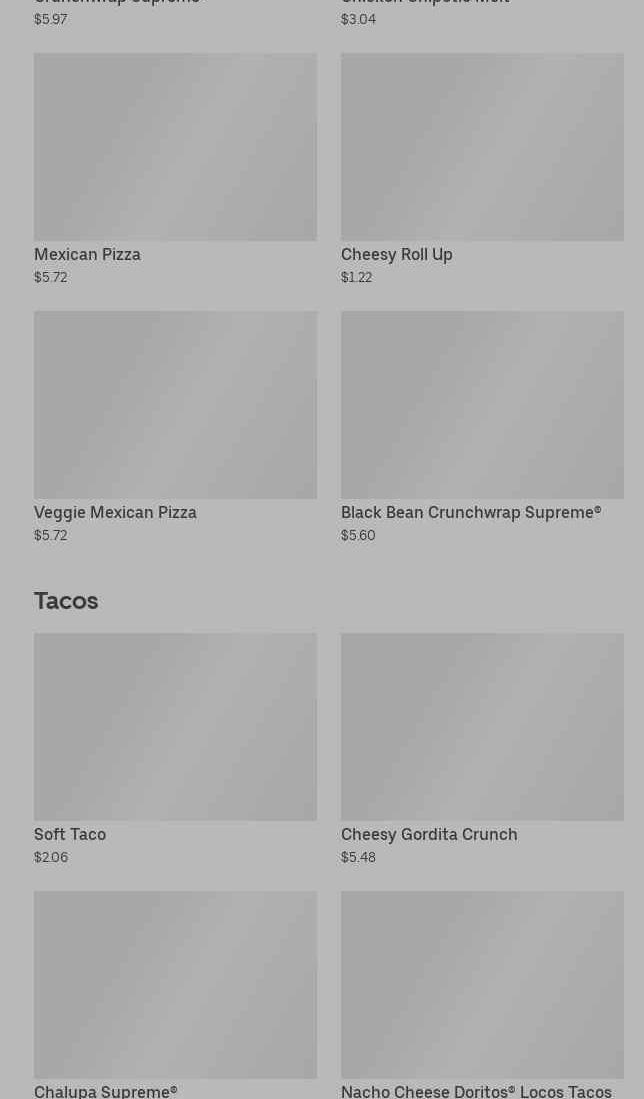The height and width of the screenshot is (1099, 644).
Task: Select the Cheesy Roll Up card
Action: coord(482,169)
